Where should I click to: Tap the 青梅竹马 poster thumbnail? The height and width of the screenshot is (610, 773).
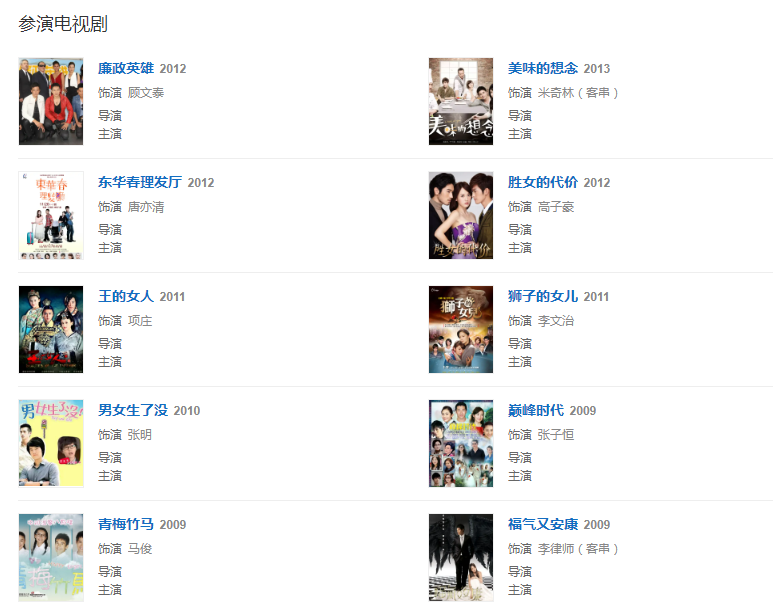point(51,557)
